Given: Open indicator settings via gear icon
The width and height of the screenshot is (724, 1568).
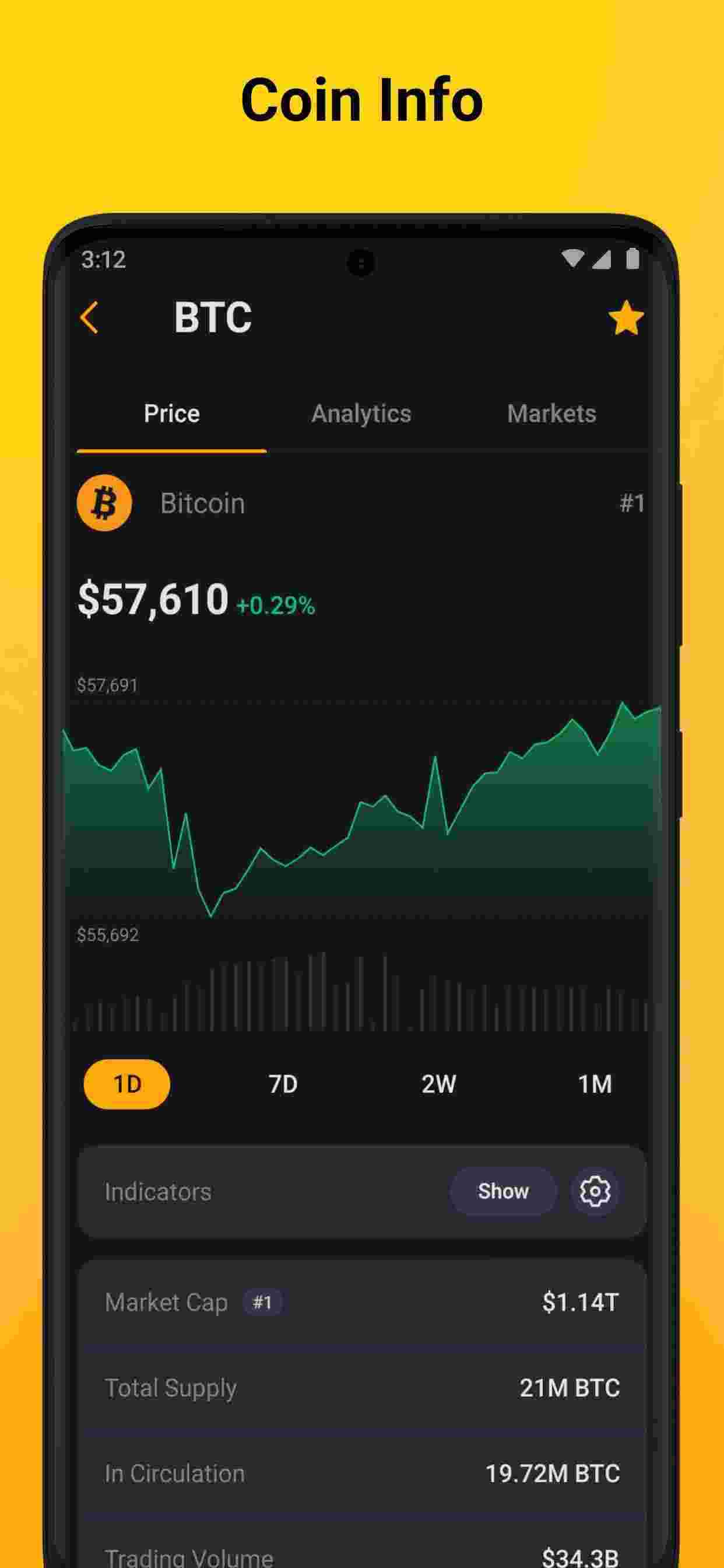Looking at the screenshot, I should click(x=595, y=1192).
